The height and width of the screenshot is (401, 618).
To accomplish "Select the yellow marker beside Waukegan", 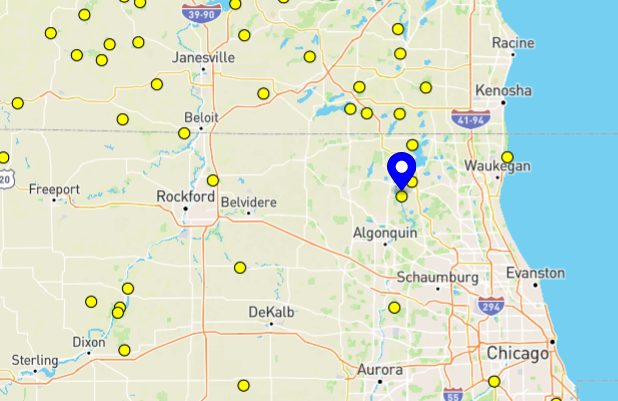I will [507, 157].
